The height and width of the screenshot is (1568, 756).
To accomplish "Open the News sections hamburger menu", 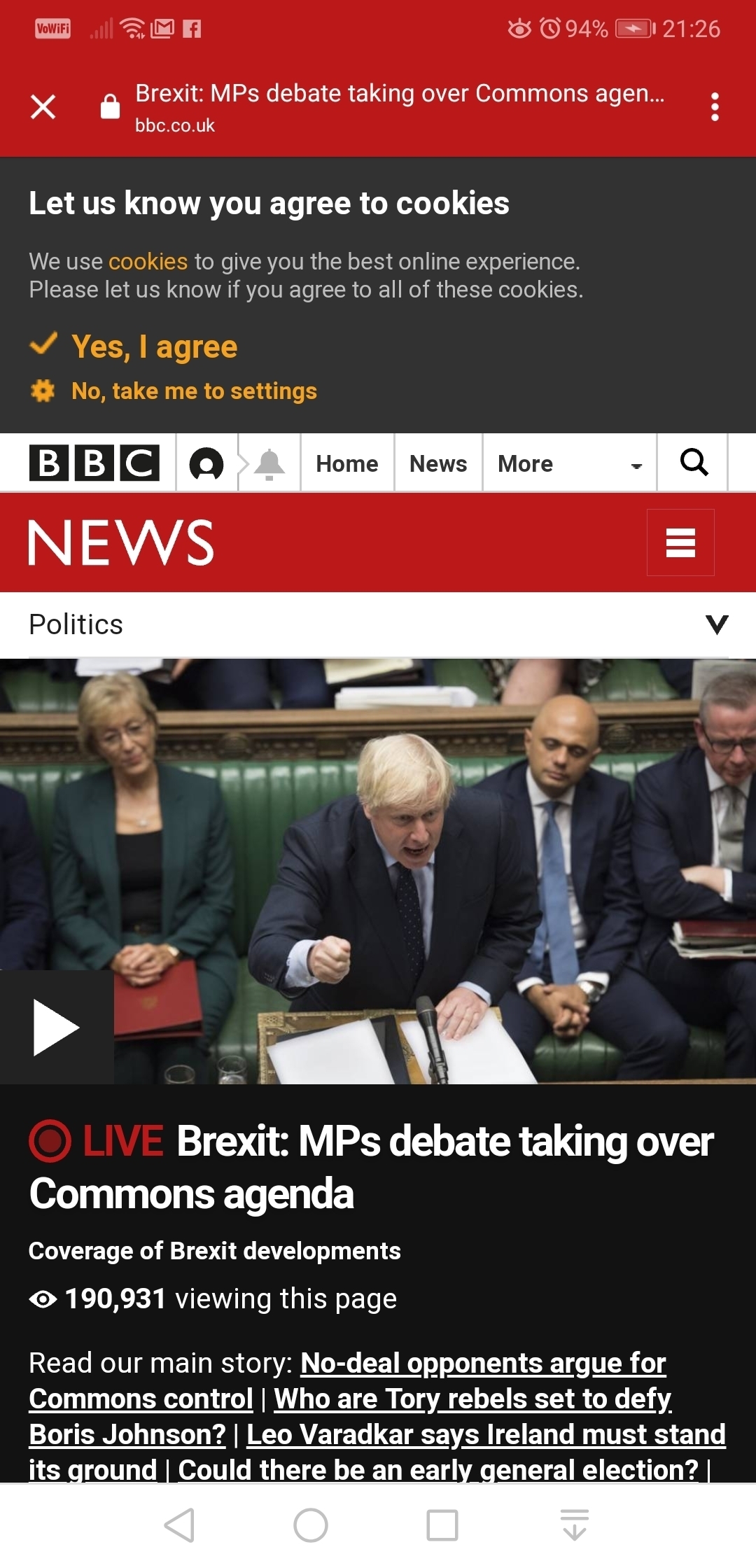I will (x=680, y=542).
